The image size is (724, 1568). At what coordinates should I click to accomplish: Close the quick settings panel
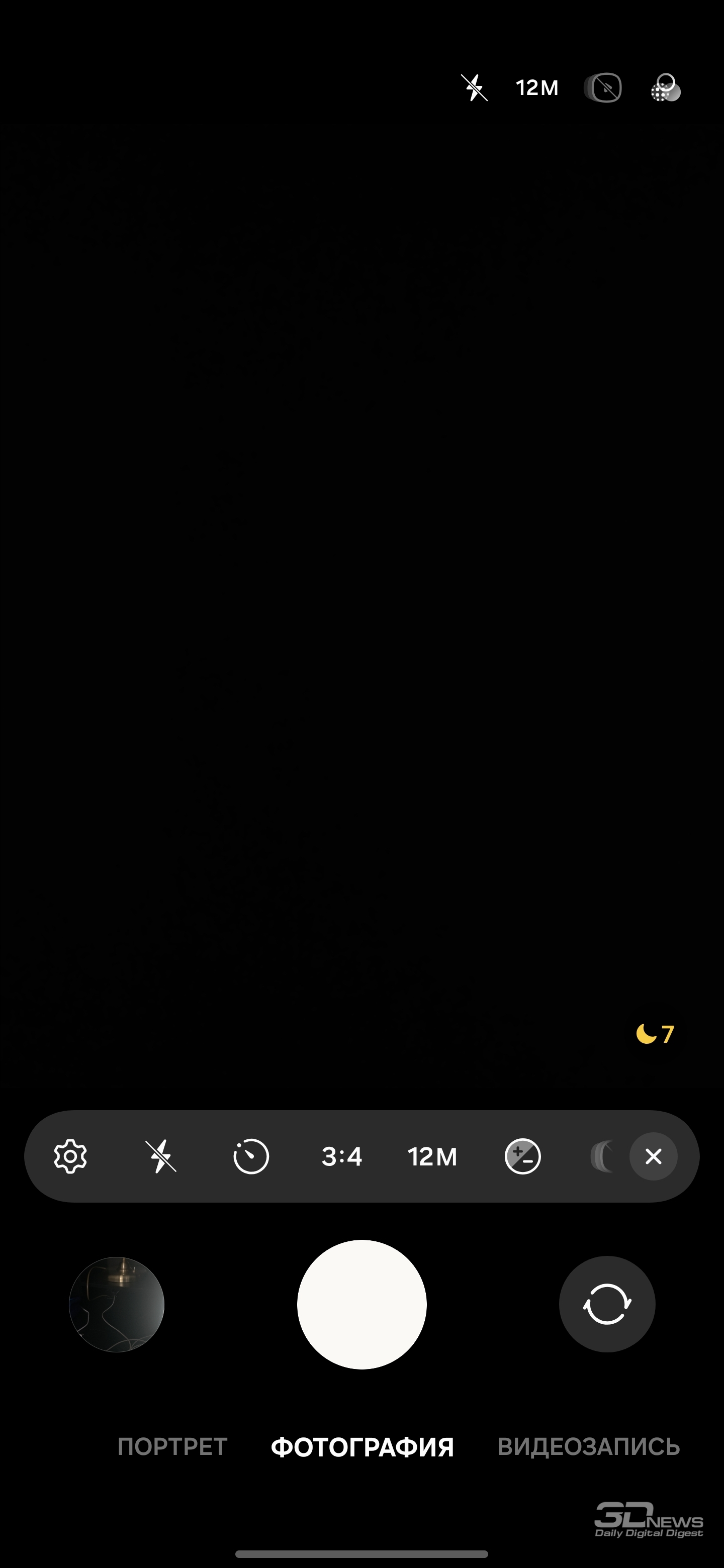[653, 1156]
